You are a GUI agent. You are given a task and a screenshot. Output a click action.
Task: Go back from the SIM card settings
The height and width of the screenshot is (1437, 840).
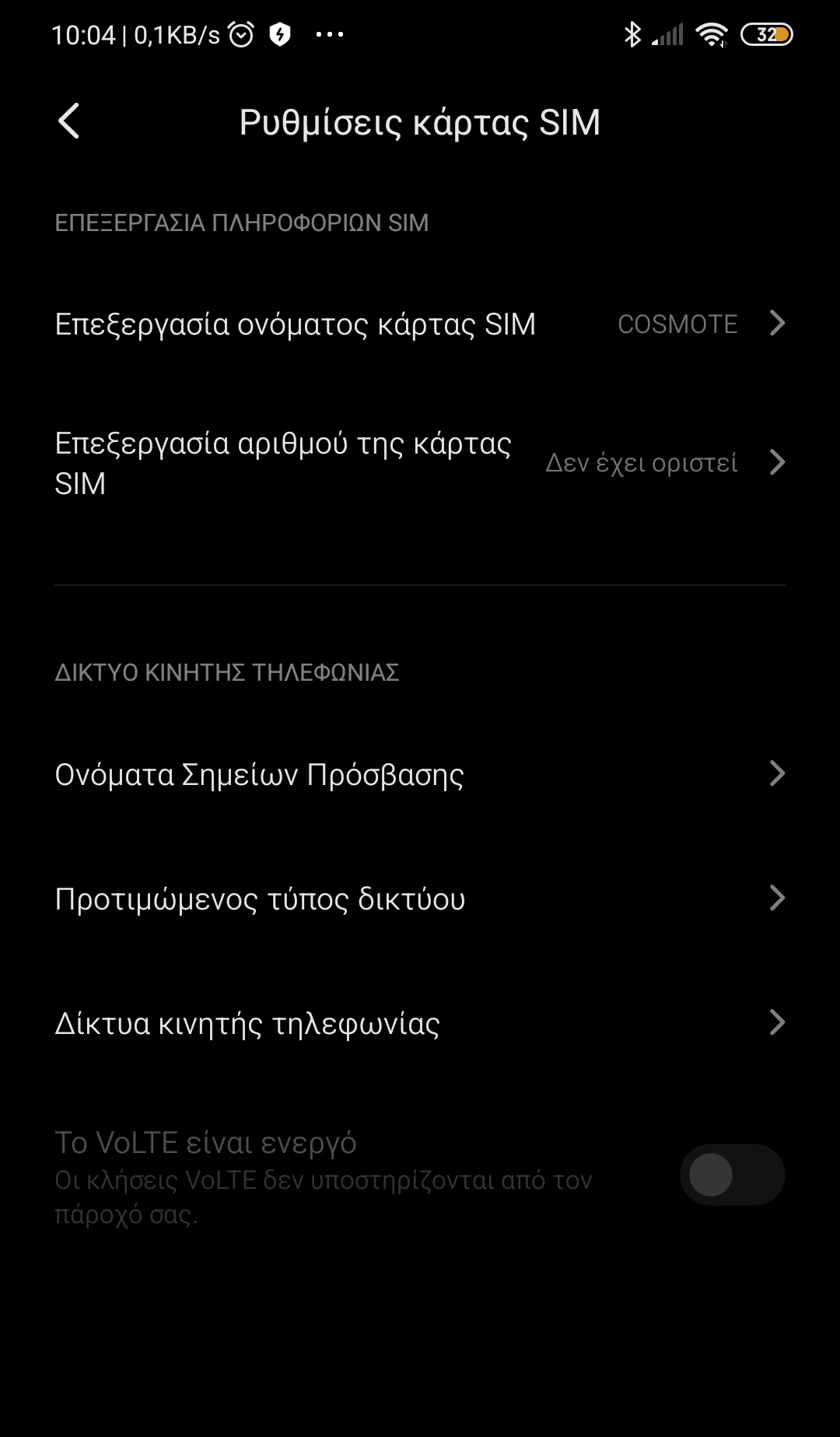(x=68, y=121)
